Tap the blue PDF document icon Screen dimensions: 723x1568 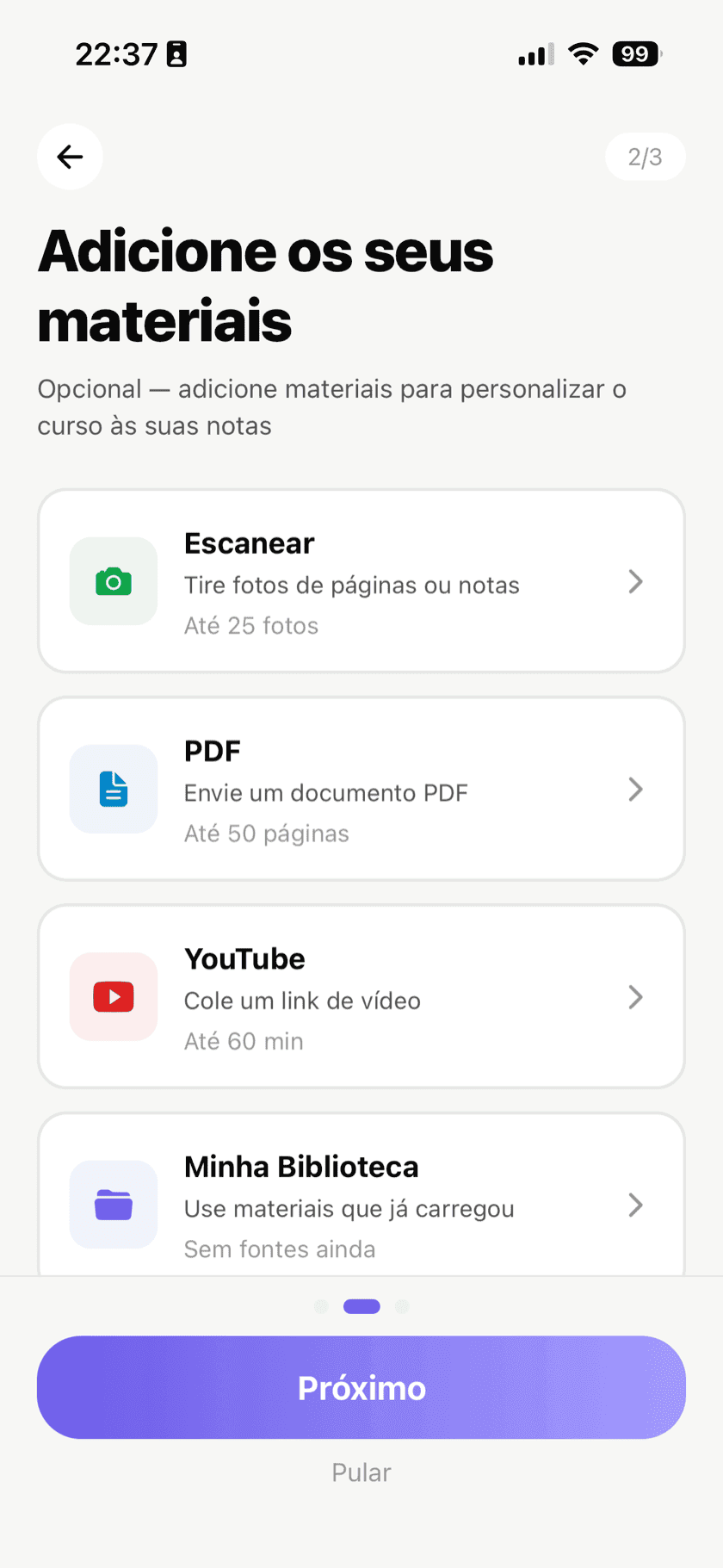coord(113,790)
